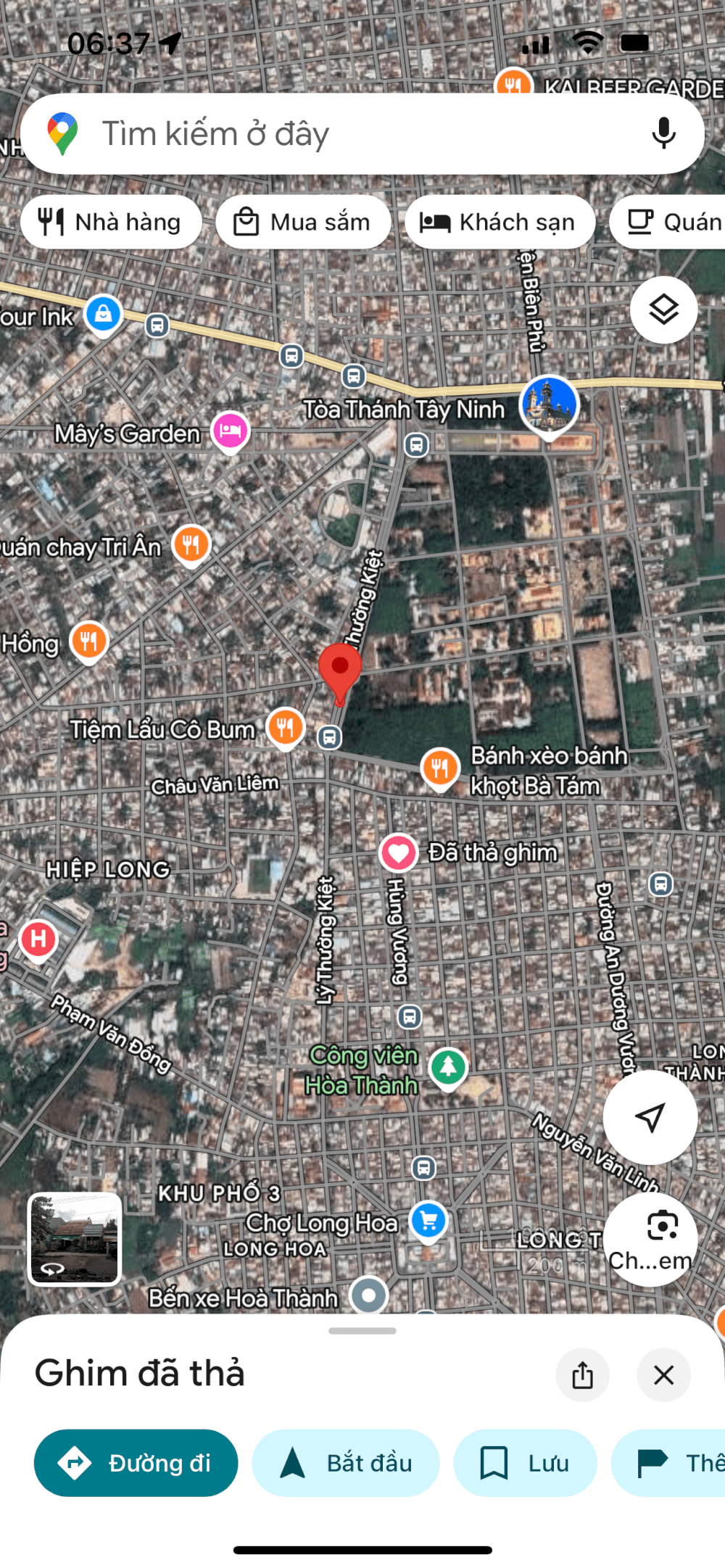Screen dimensions: 725x1568
Task: Center map on my current location
Action: point(650,1117)
